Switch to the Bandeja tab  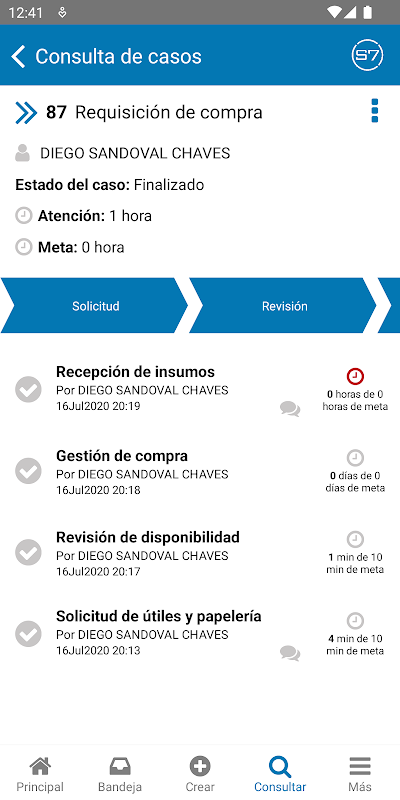tap(120, 774)
